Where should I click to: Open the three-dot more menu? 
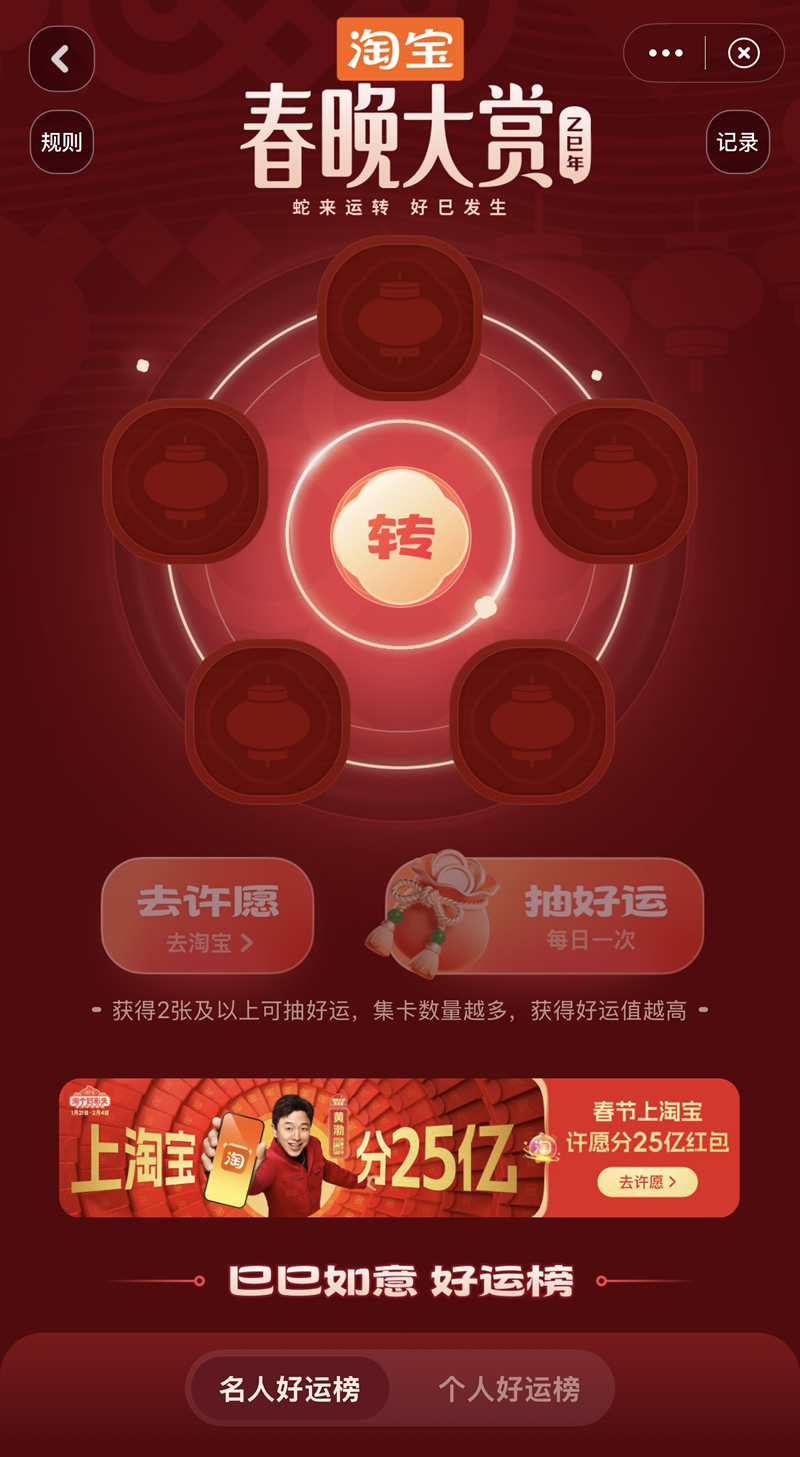tap(665, 53)
